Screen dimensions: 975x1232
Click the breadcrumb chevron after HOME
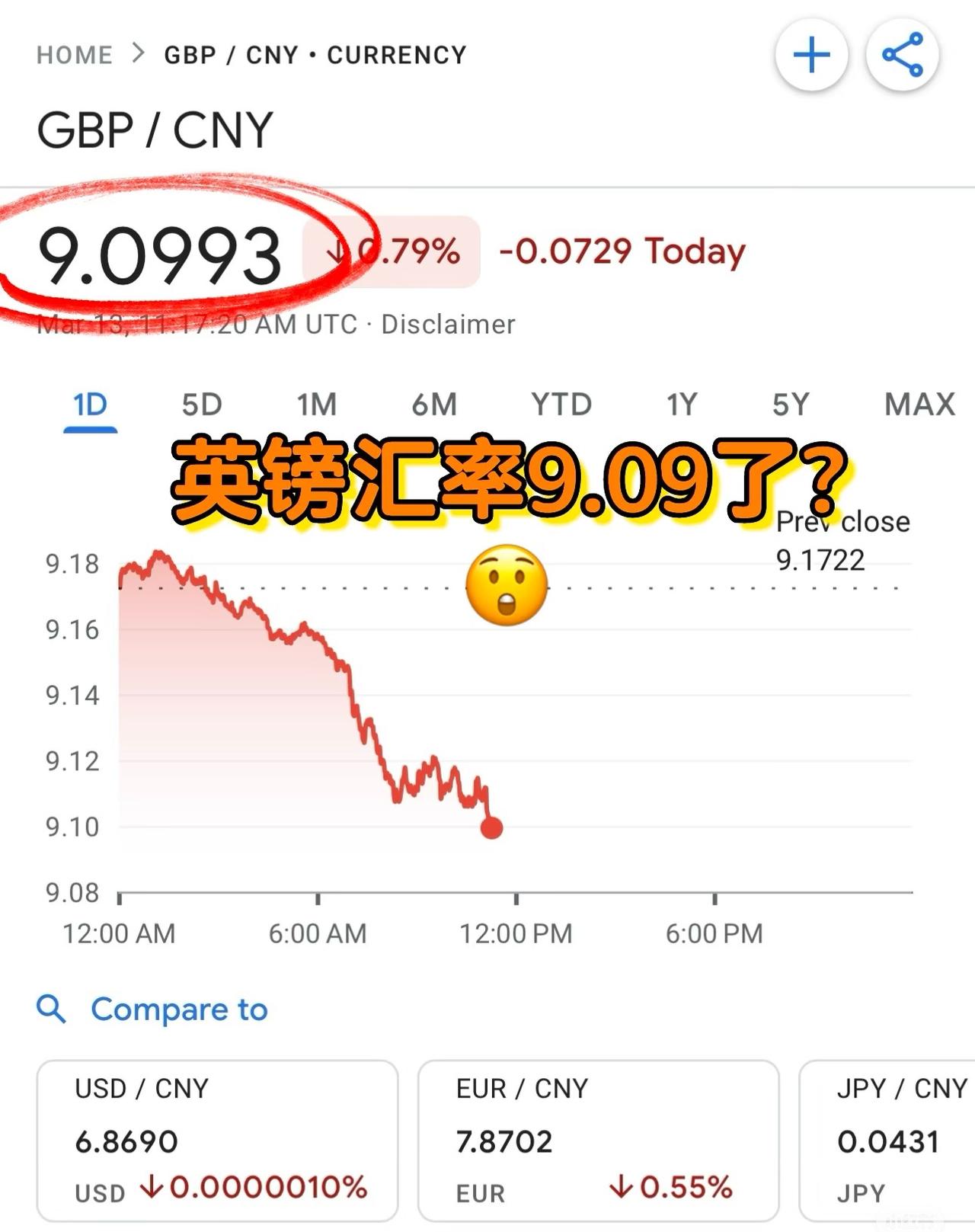pos(137,54)
